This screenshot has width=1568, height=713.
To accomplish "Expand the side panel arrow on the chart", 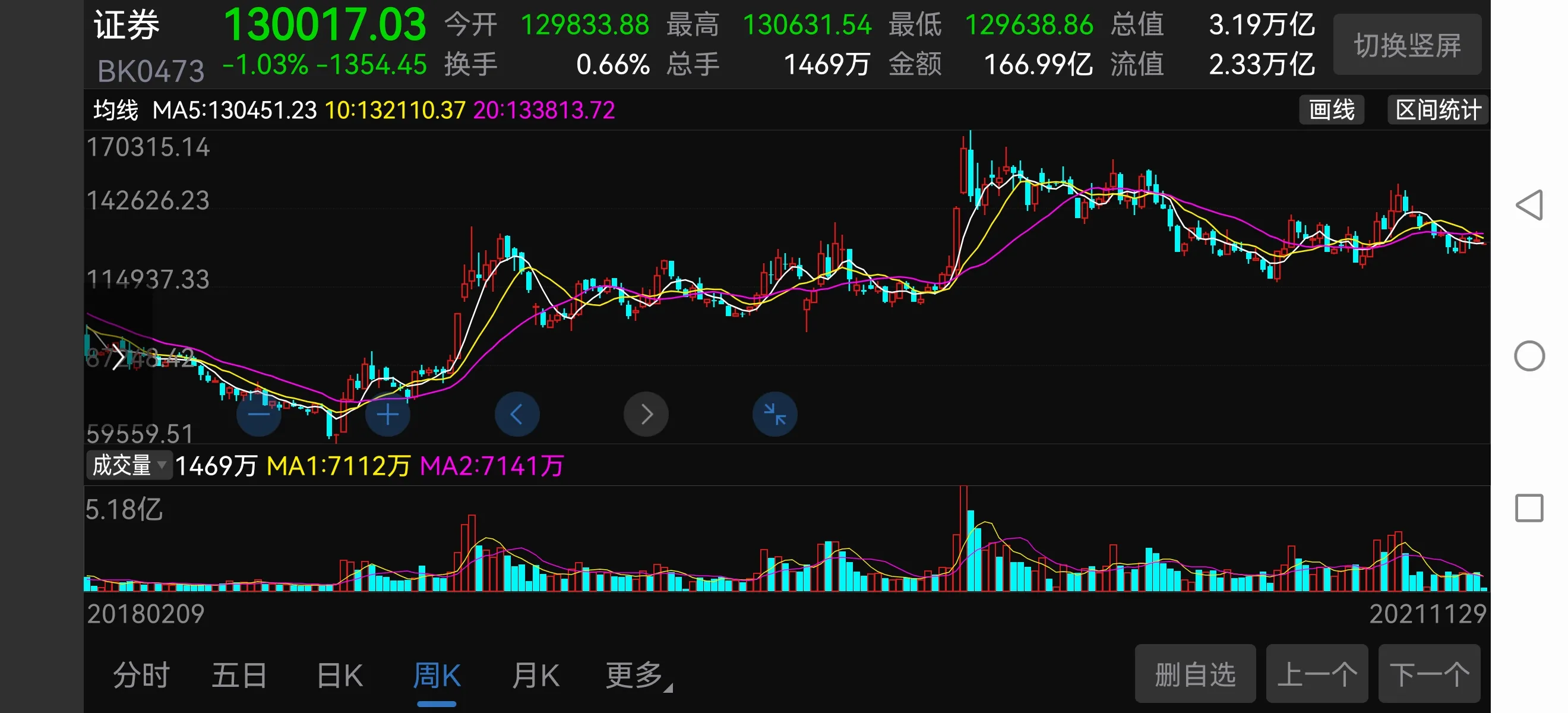I will pyautogui.click(x=118, y=358).
